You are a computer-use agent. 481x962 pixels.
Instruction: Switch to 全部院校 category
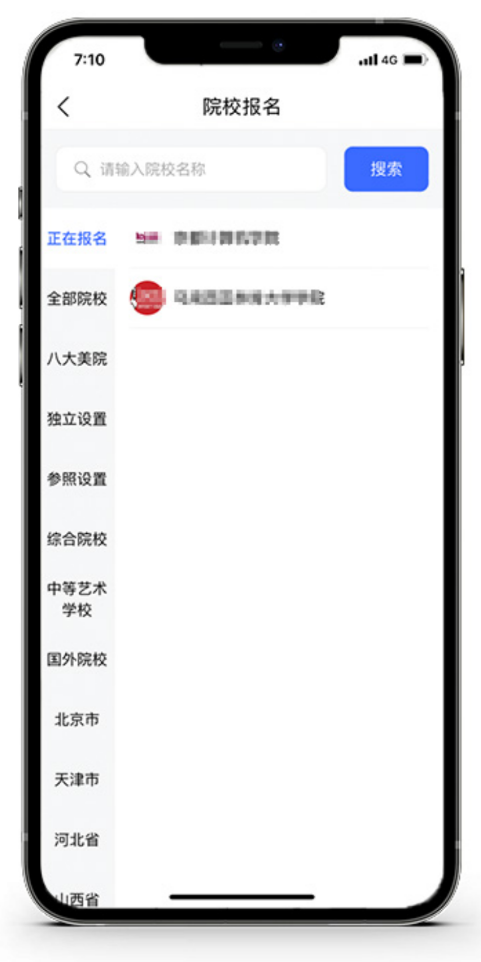[x=77, y=299]
